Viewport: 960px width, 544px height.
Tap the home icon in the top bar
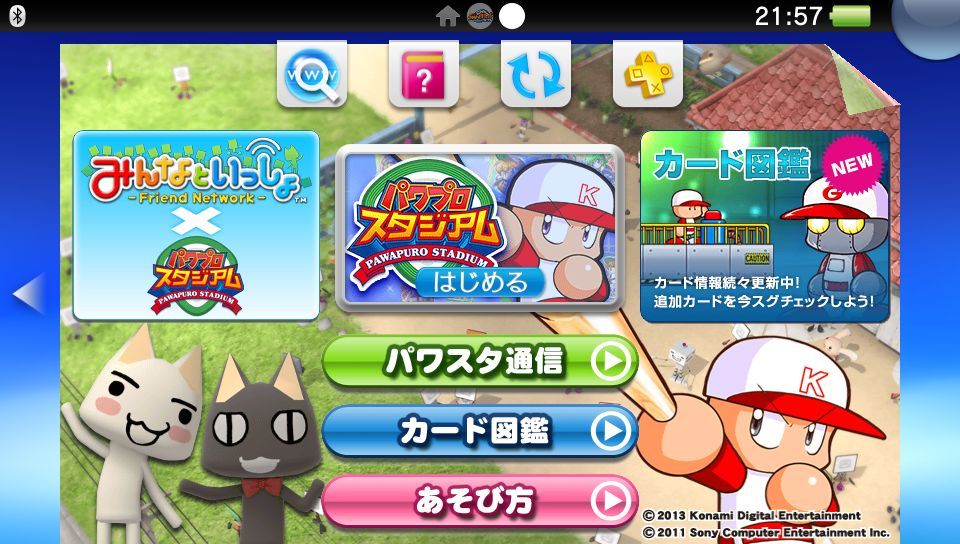coord(448,16)
